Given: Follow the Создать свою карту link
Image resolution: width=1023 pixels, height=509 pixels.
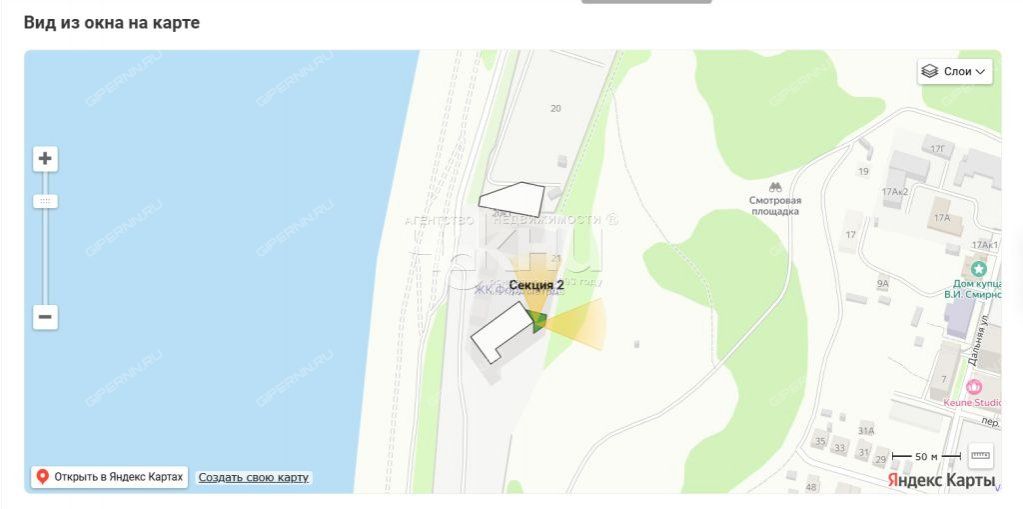Looking at the screenshot, I should click(254, 478).
